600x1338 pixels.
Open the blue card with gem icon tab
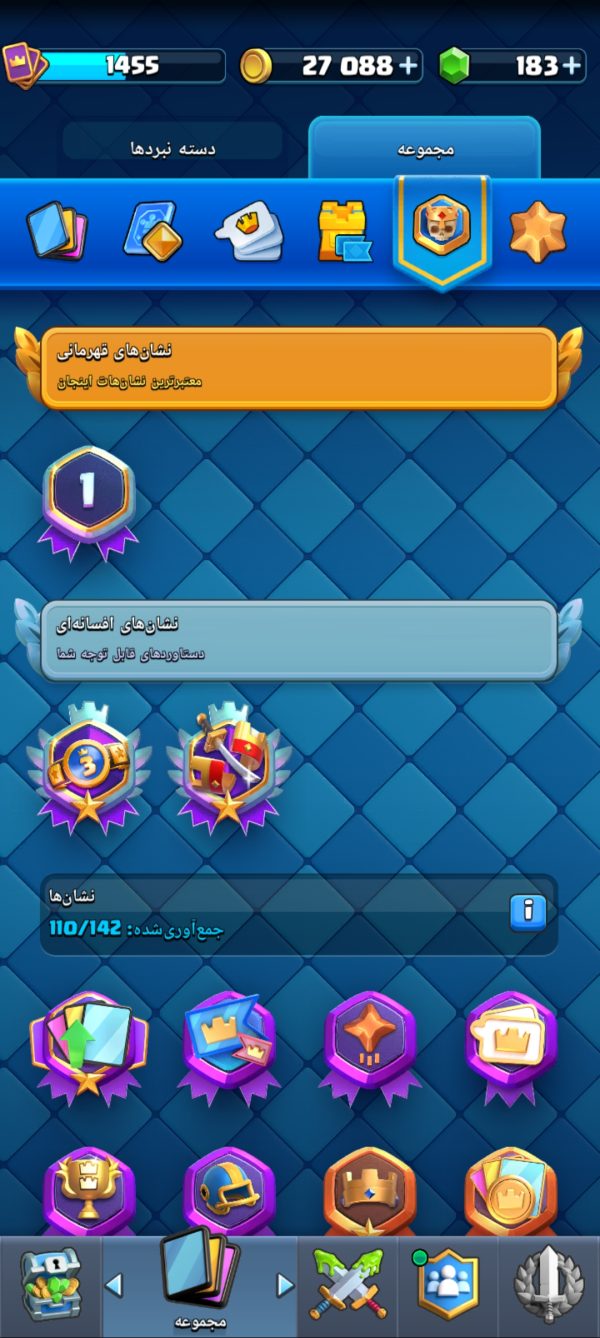coord(151,231)
